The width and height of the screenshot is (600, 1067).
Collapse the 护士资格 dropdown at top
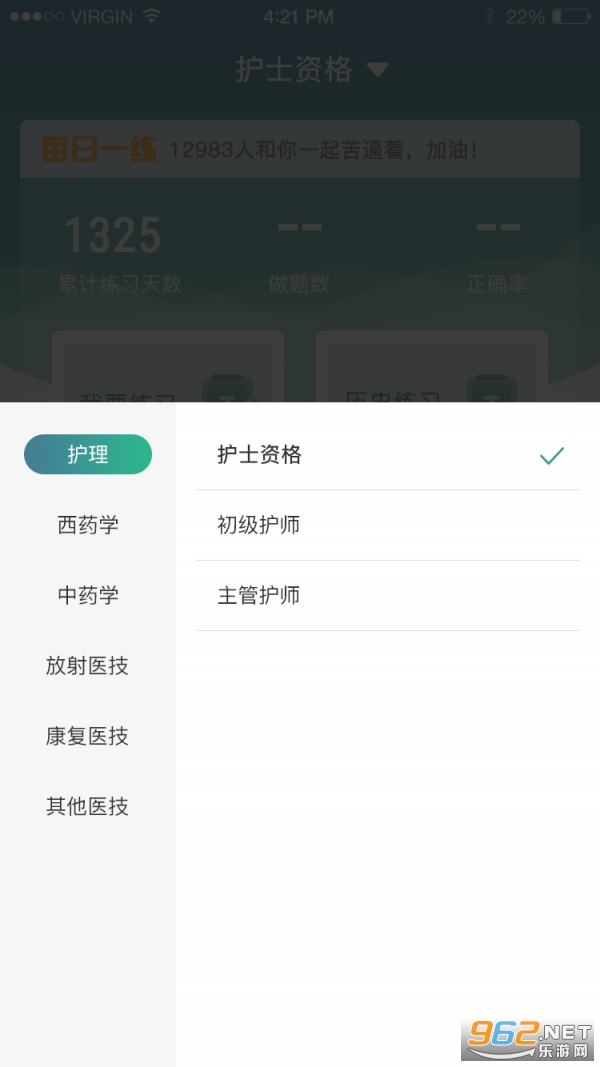click(310, 69)
